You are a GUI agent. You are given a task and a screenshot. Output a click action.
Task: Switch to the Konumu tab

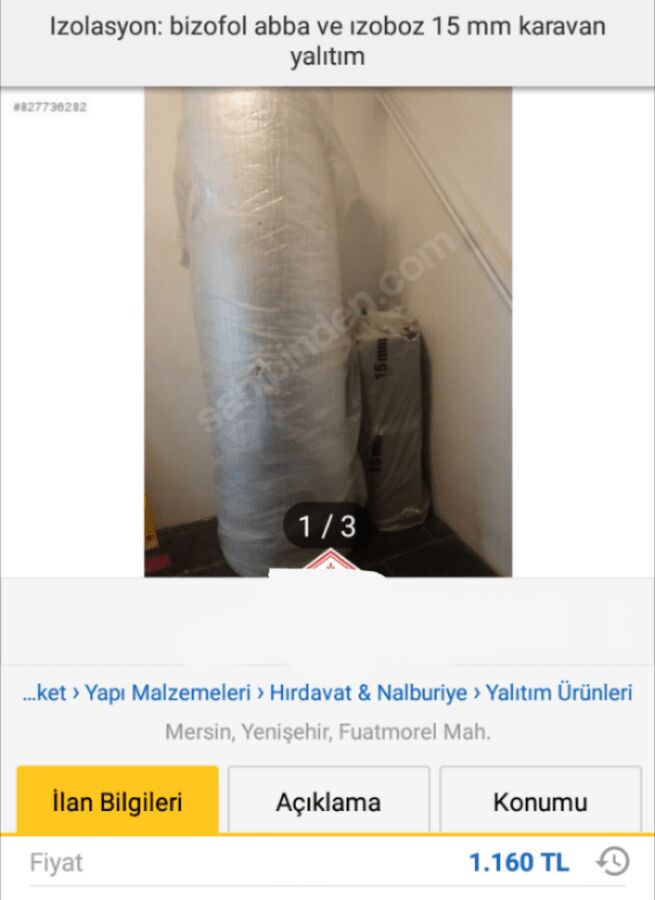tap(540, 801)
